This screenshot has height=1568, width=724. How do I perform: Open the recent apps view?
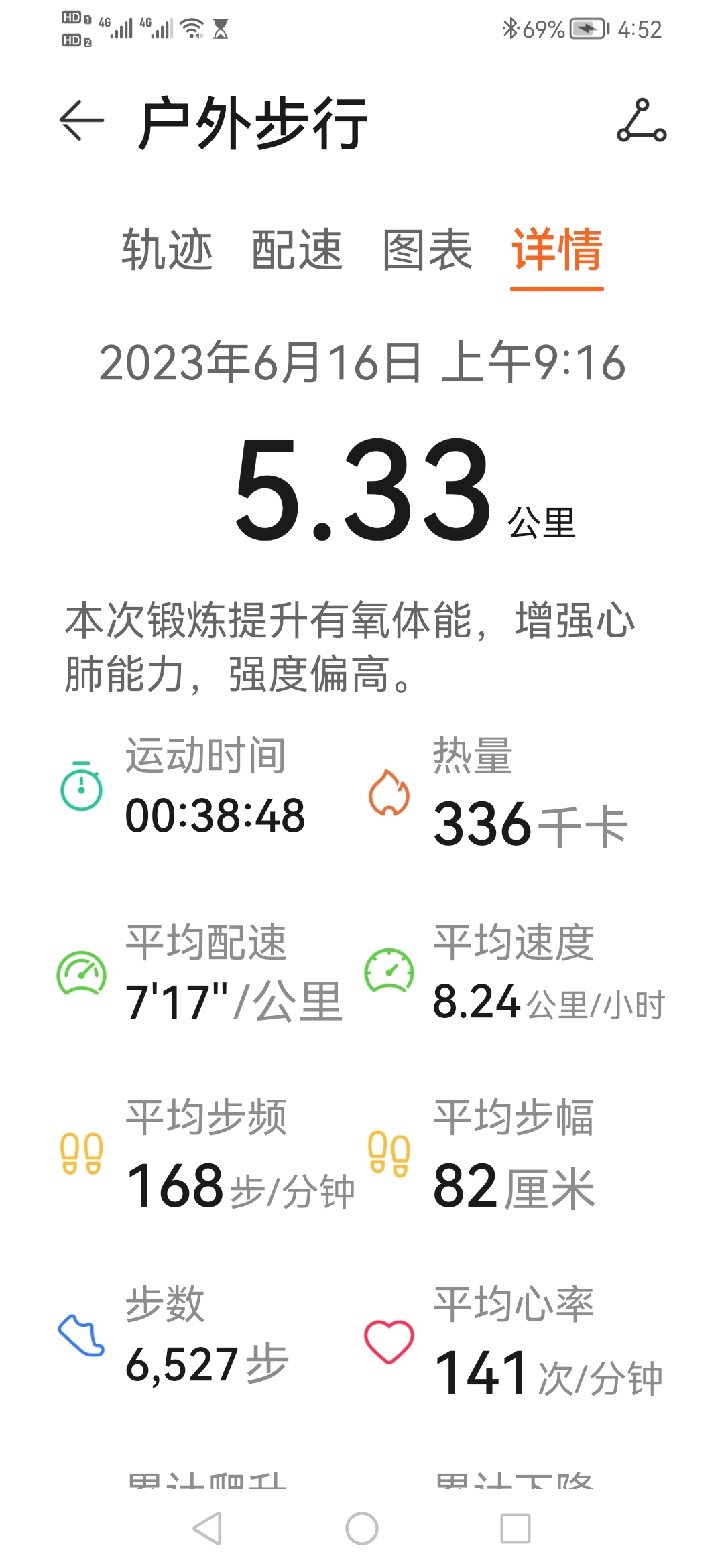pos(516,1528)
